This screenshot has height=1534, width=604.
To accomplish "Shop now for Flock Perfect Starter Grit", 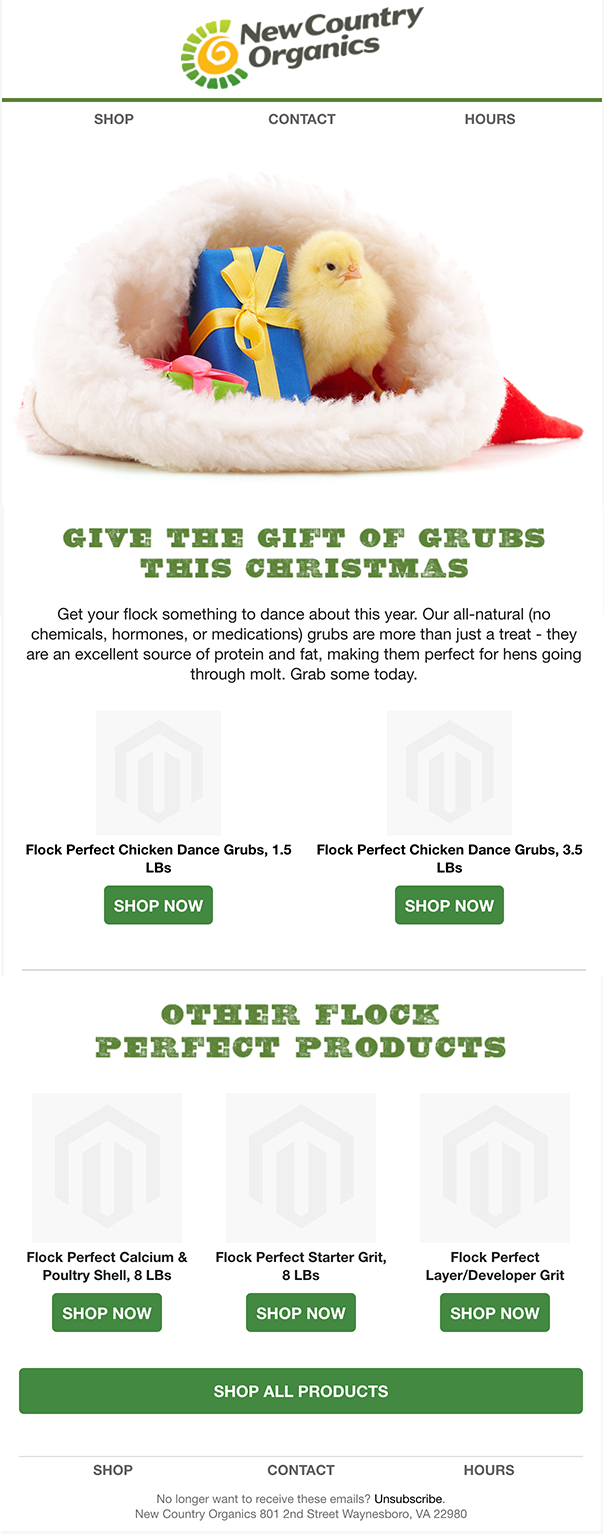I will (301, 1313).
